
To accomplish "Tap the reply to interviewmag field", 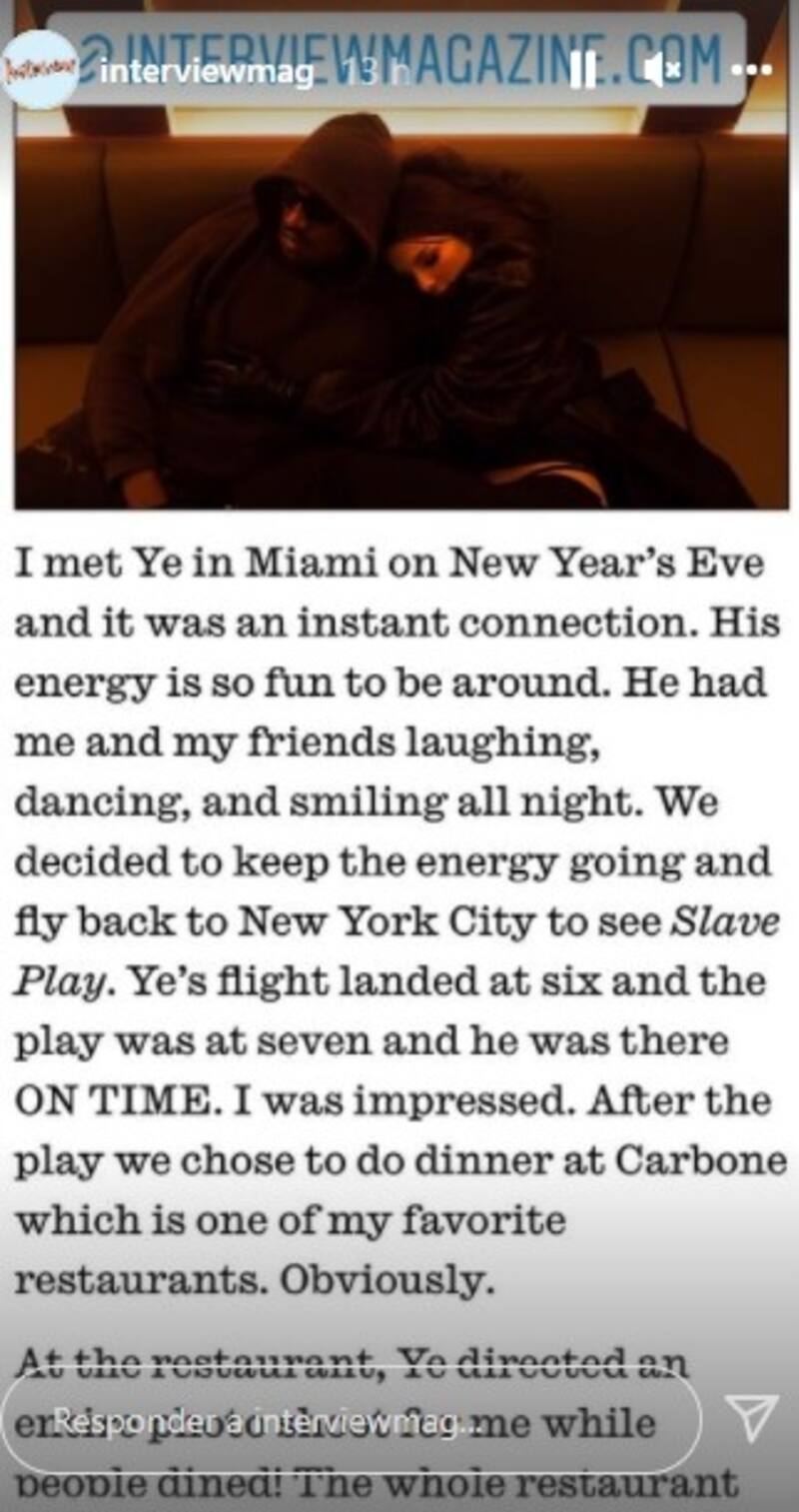I will pyautogui.click(x=350, y=1418).
